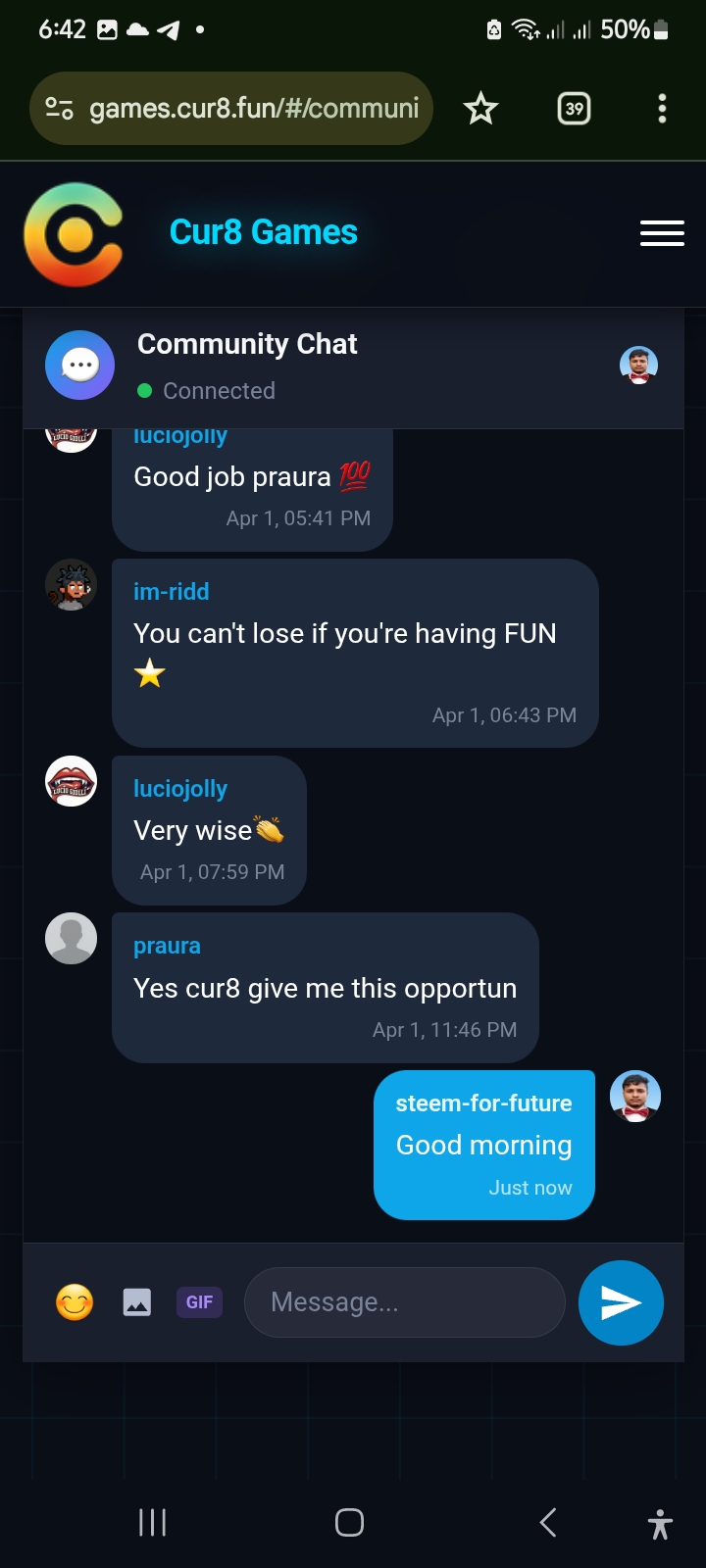Viewport: 706px width, 1568px height.
Task: Attach an image to the message
Action: 137,1302
